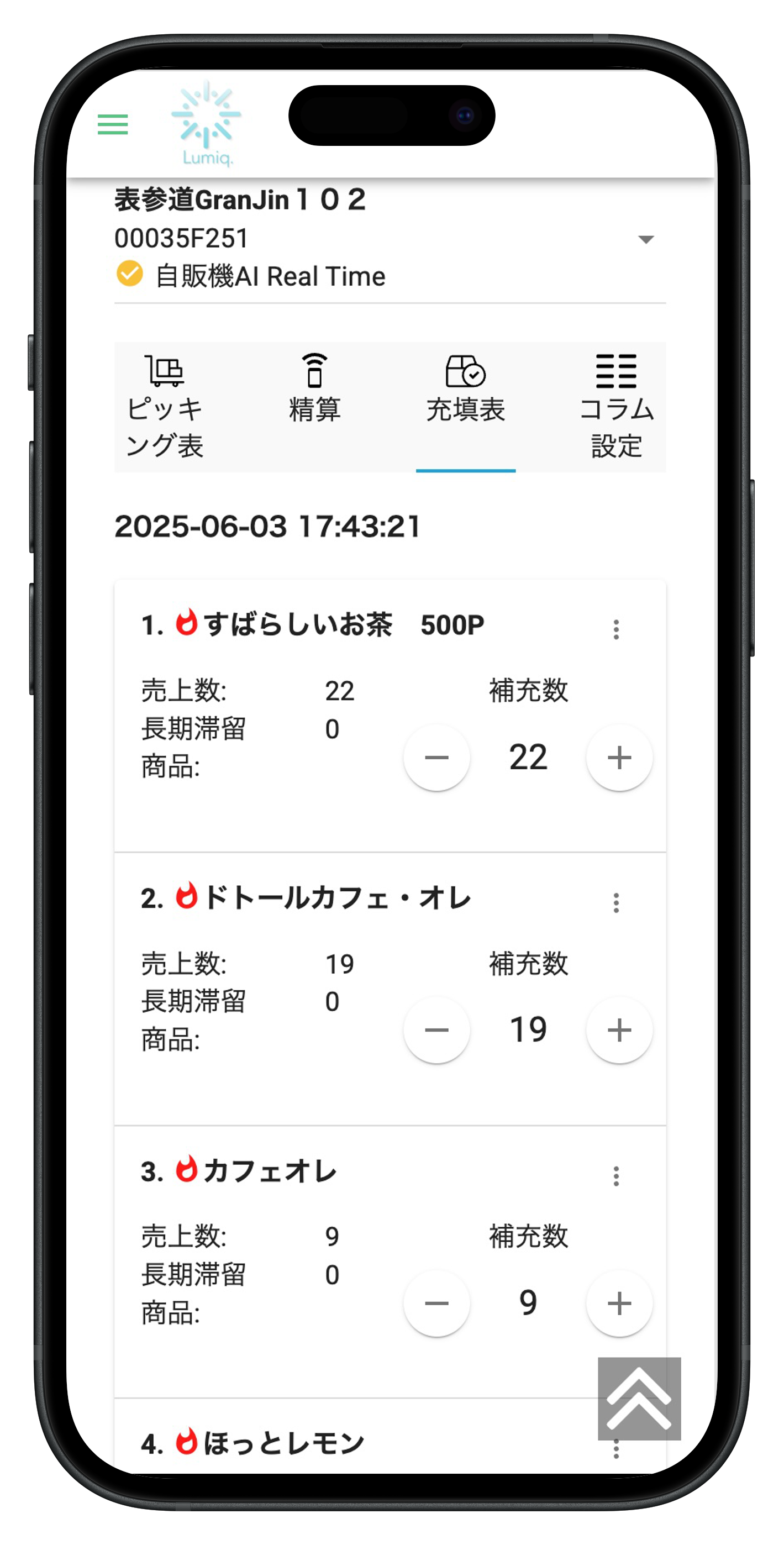Decrease 補充数 for すばらしいお茶 500P
The image size is (784, 1545).
(x=436, y=758)
